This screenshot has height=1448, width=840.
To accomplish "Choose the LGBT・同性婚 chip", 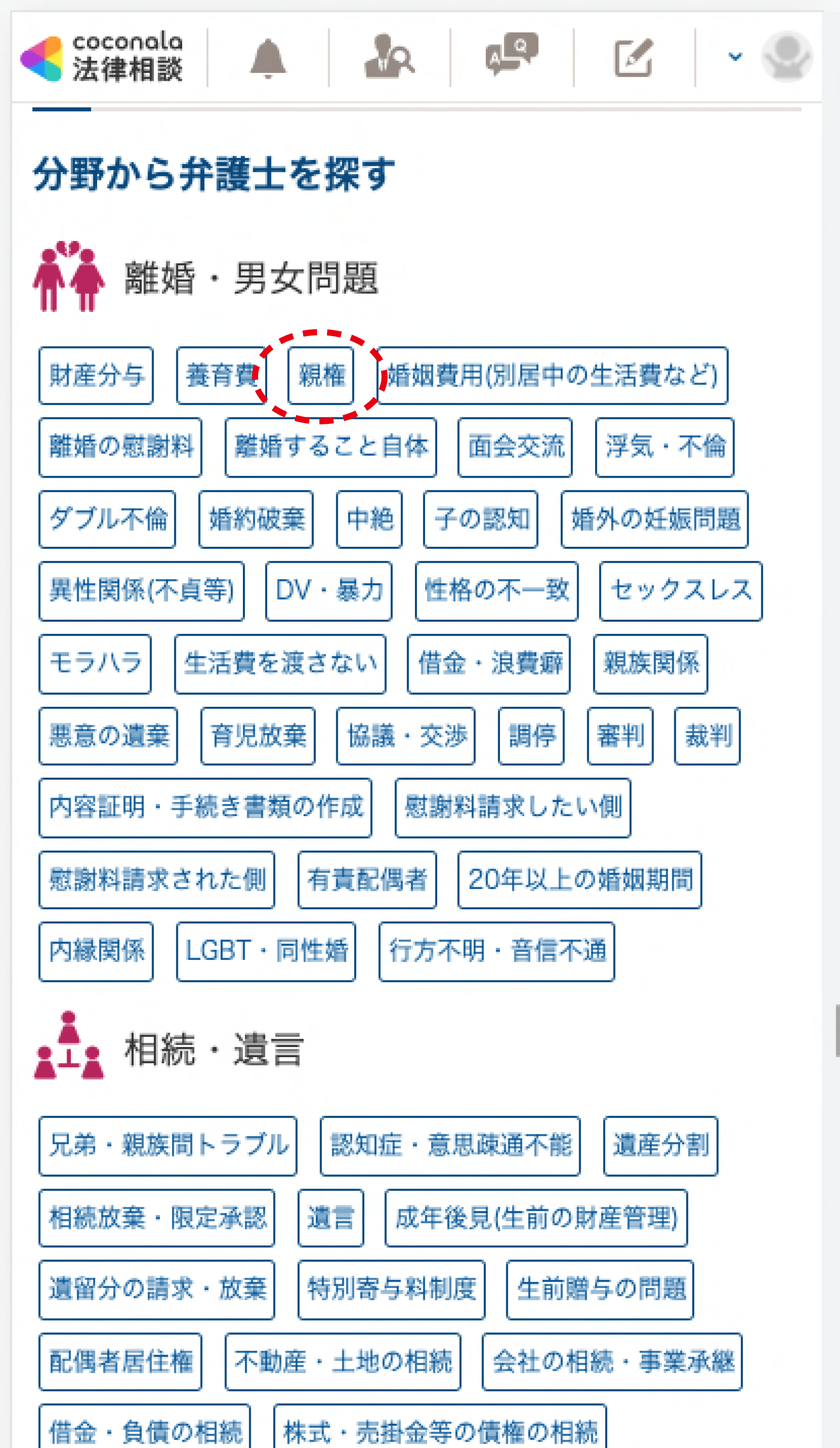I will click(x=266, y=952).
